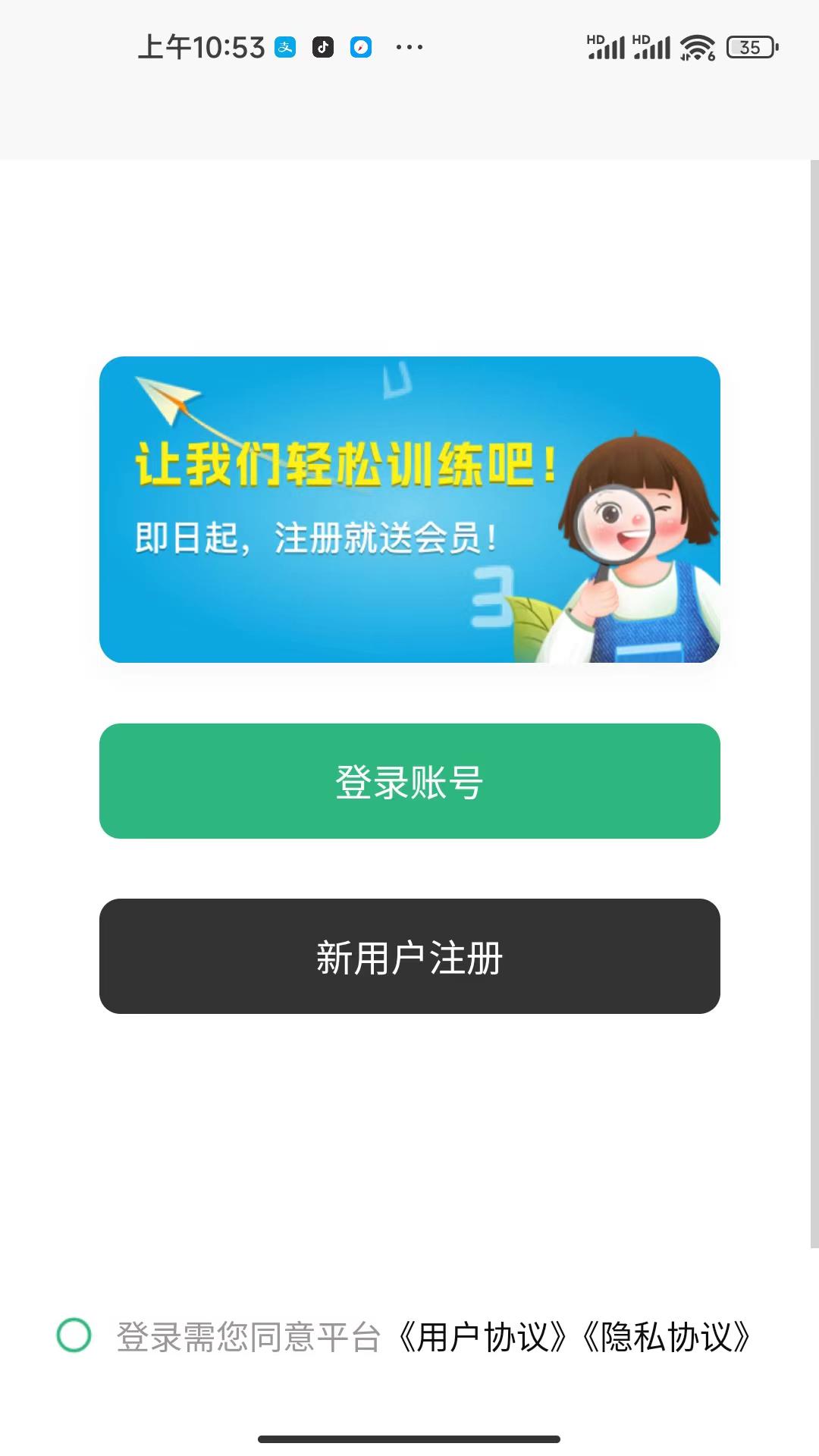Tap the Alipay notification icon
The height and width of the screenshot is (1456, 819).
285,47
